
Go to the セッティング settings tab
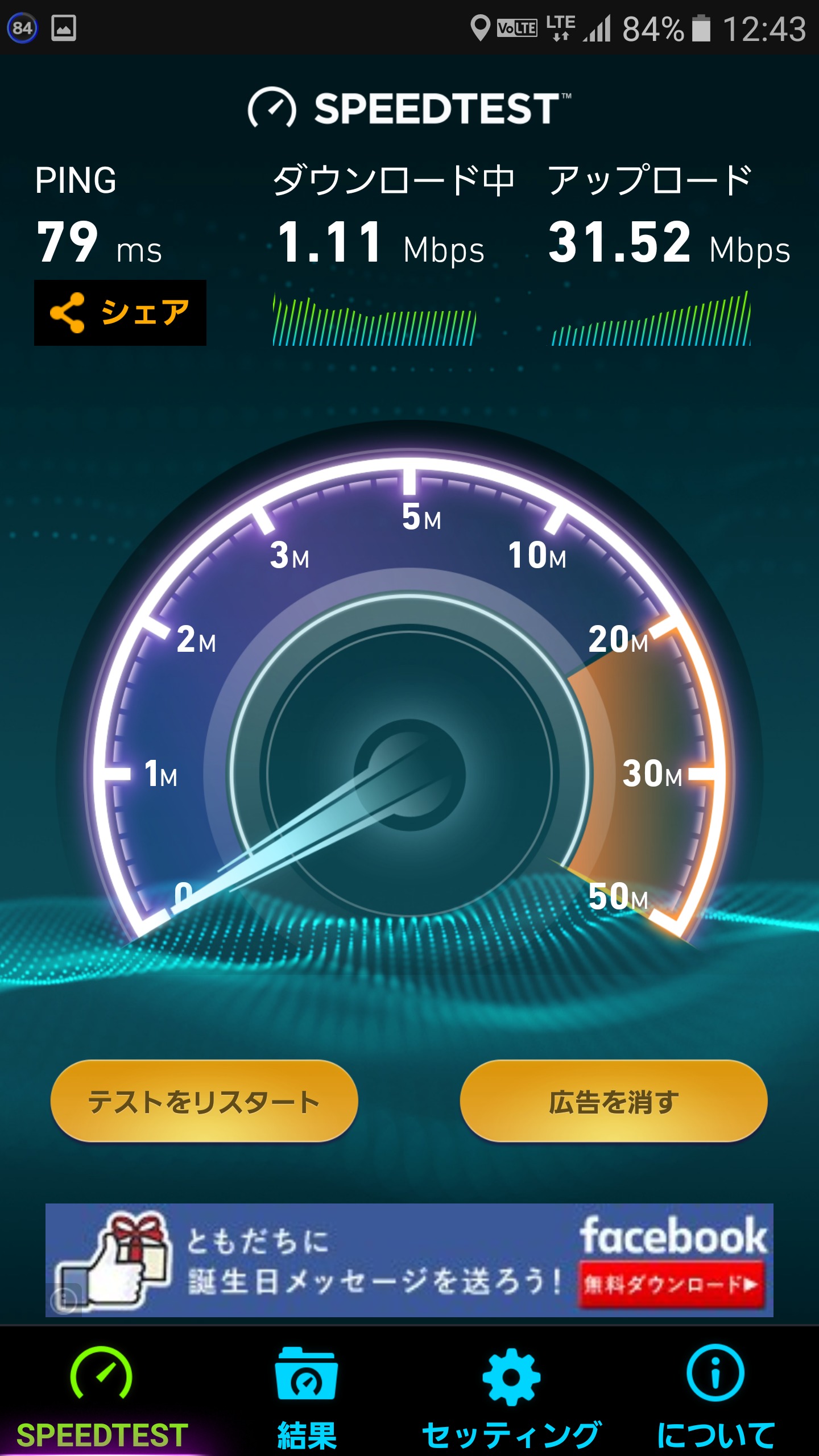pyautogui.click(x=511, y=1395)
